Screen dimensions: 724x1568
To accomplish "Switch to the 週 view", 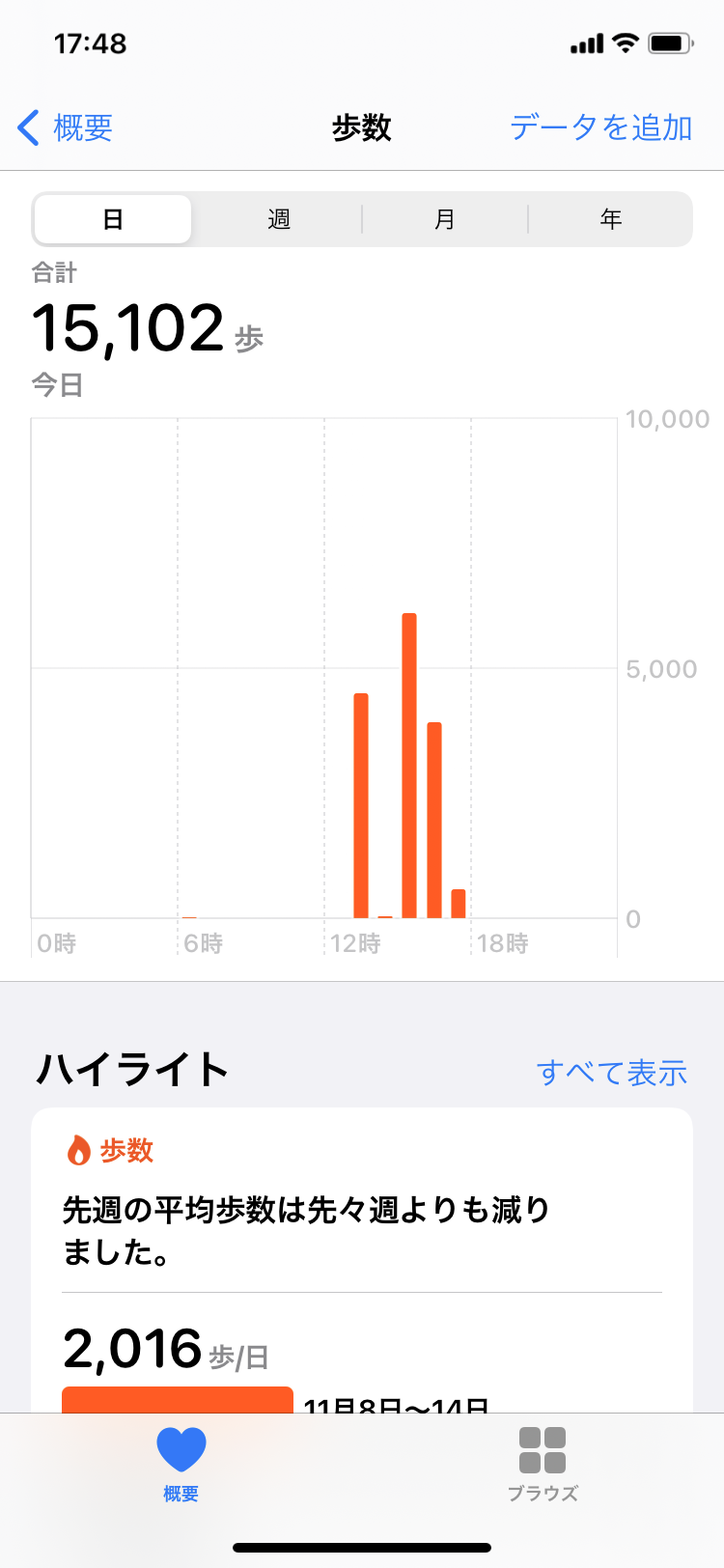I will 279,219.
